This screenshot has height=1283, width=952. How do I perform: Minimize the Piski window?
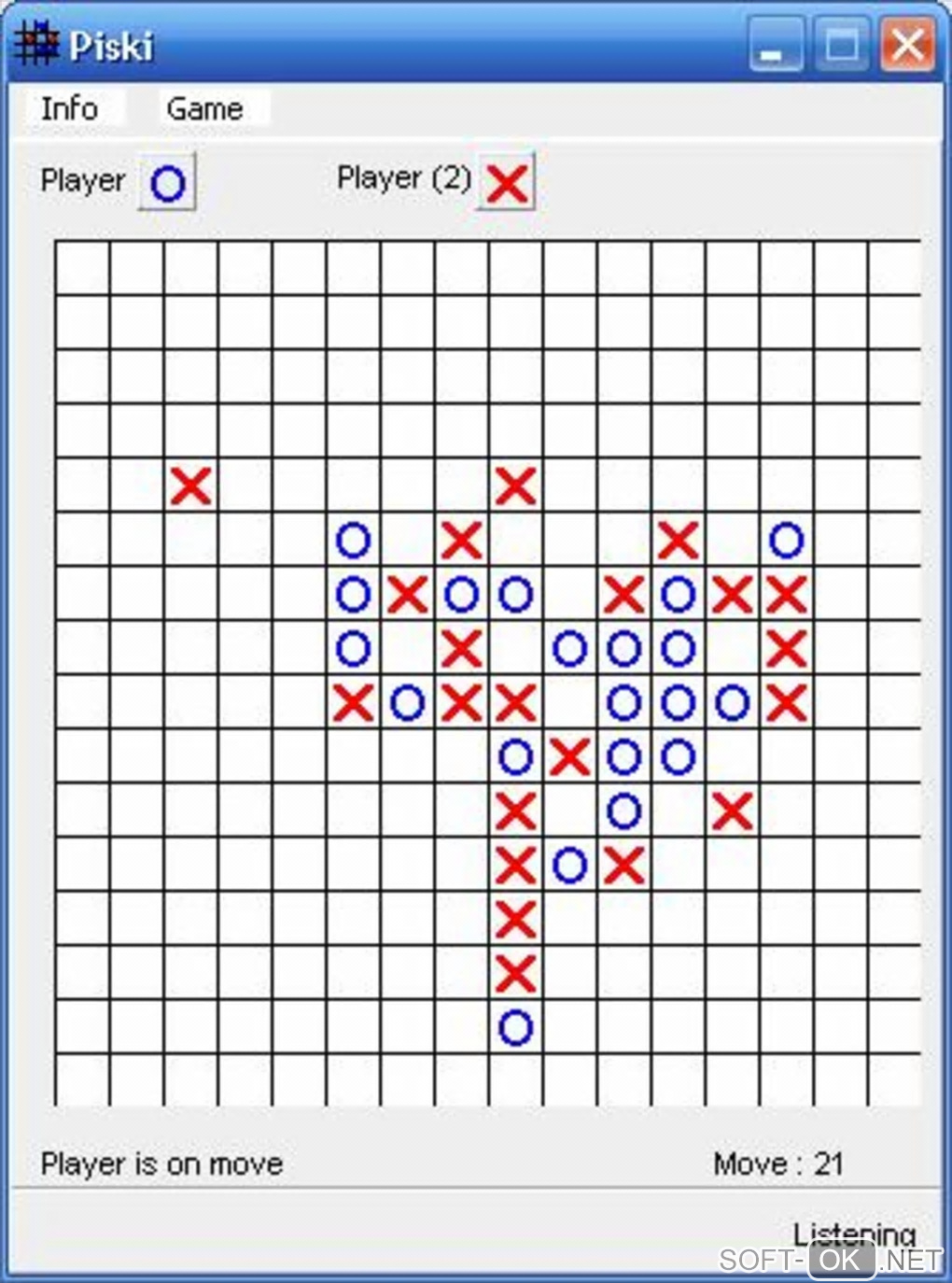(x=773, y=44)
